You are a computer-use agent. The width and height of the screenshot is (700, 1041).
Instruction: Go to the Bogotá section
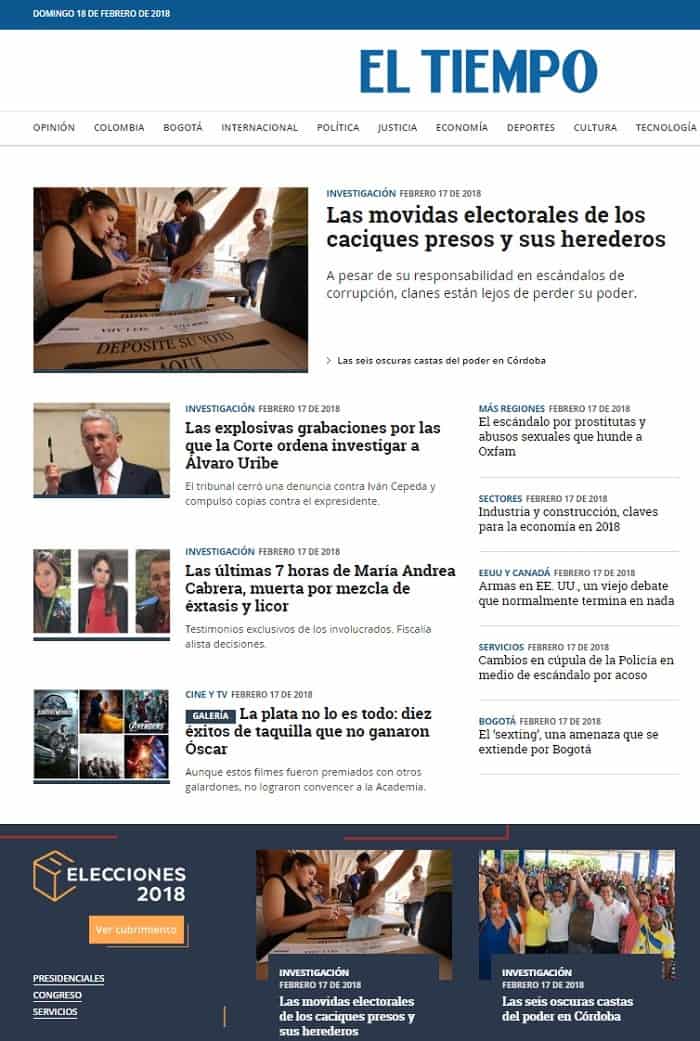pyautogui.click(x=183, y=128)
